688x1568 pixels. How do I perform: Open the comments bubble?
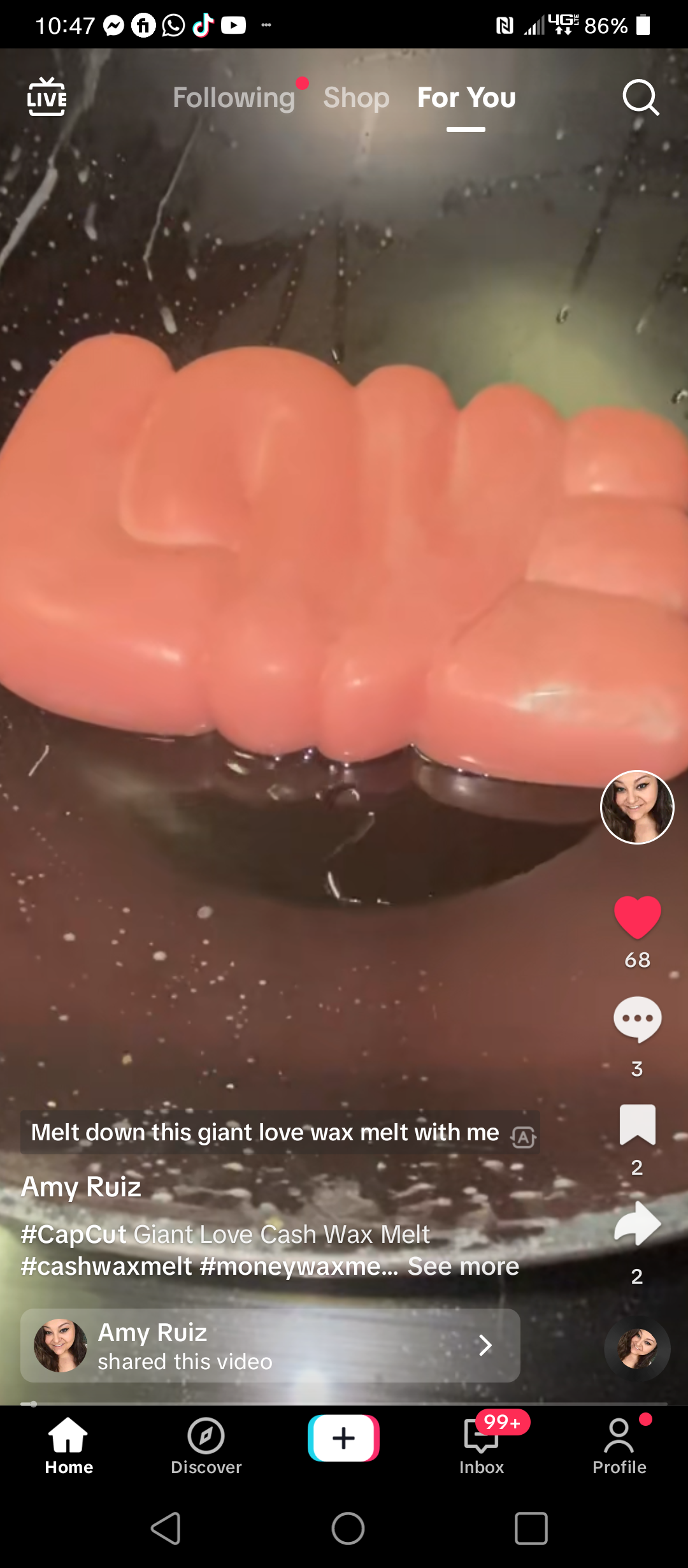[637, 1019]
